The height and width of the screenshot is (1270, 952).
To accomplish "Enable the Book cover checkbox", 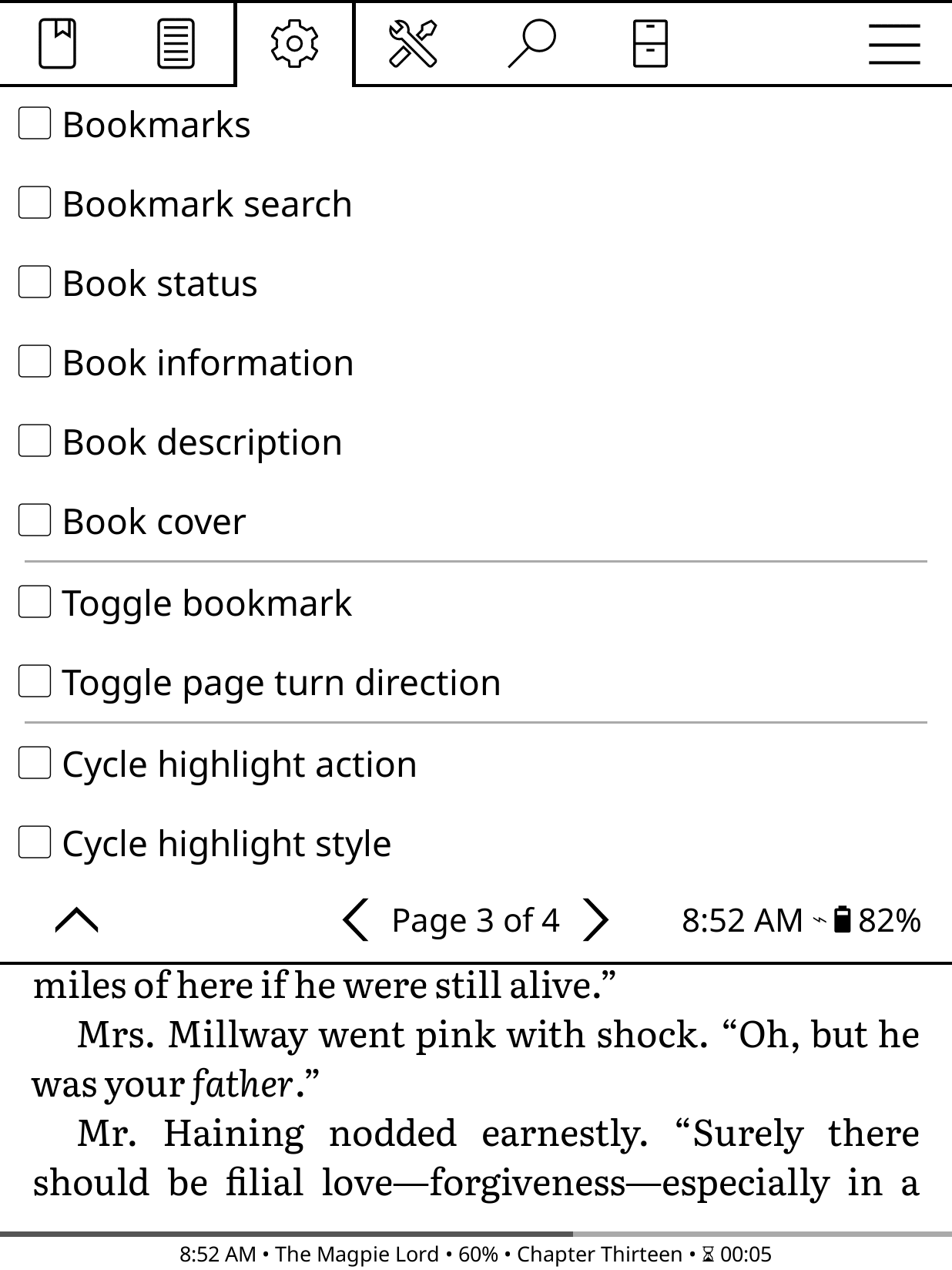I will (35, 521).
